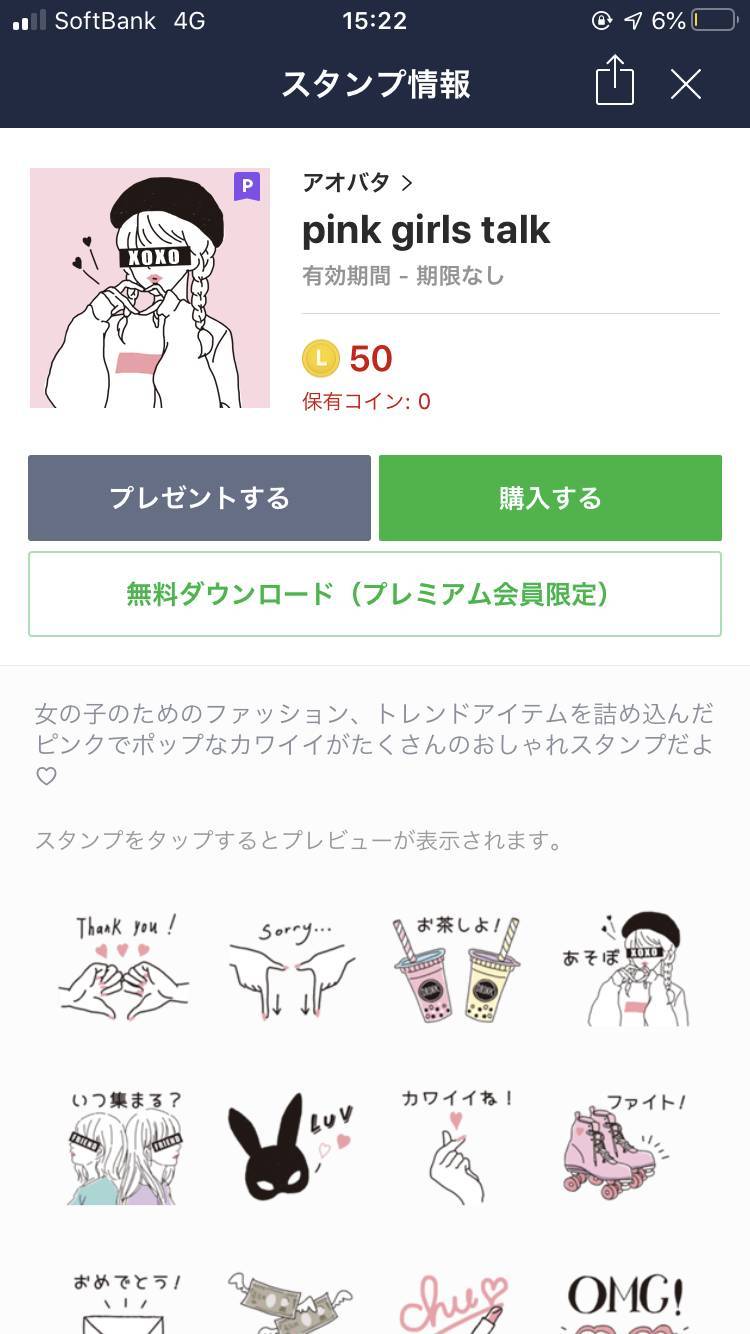Share this sticker pack
Screen dimensions: 750x1334
[x=615, y=81]
